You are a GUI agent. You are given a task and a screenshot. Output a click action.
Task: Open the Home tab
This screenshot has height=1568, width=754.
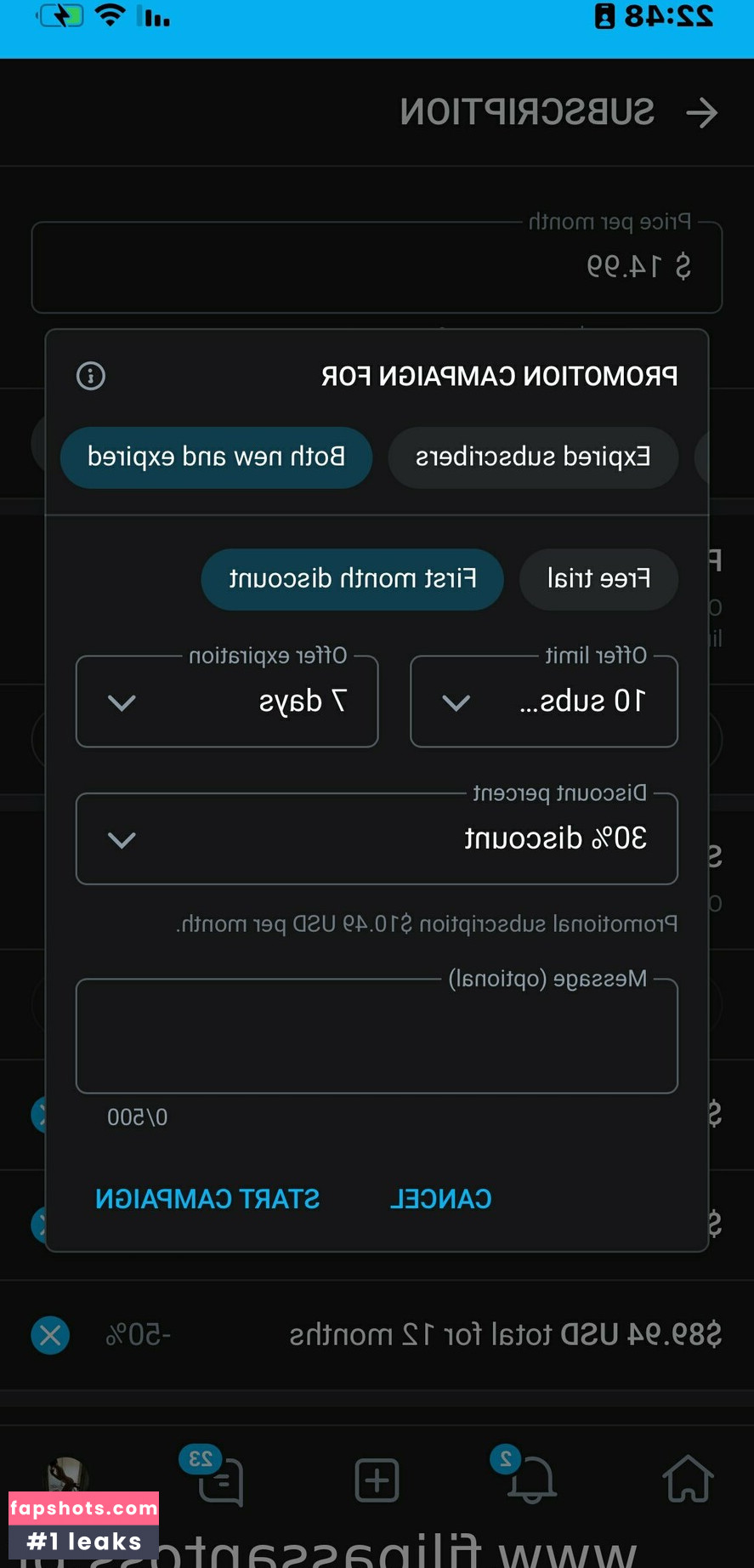[x=688, y=1480]
